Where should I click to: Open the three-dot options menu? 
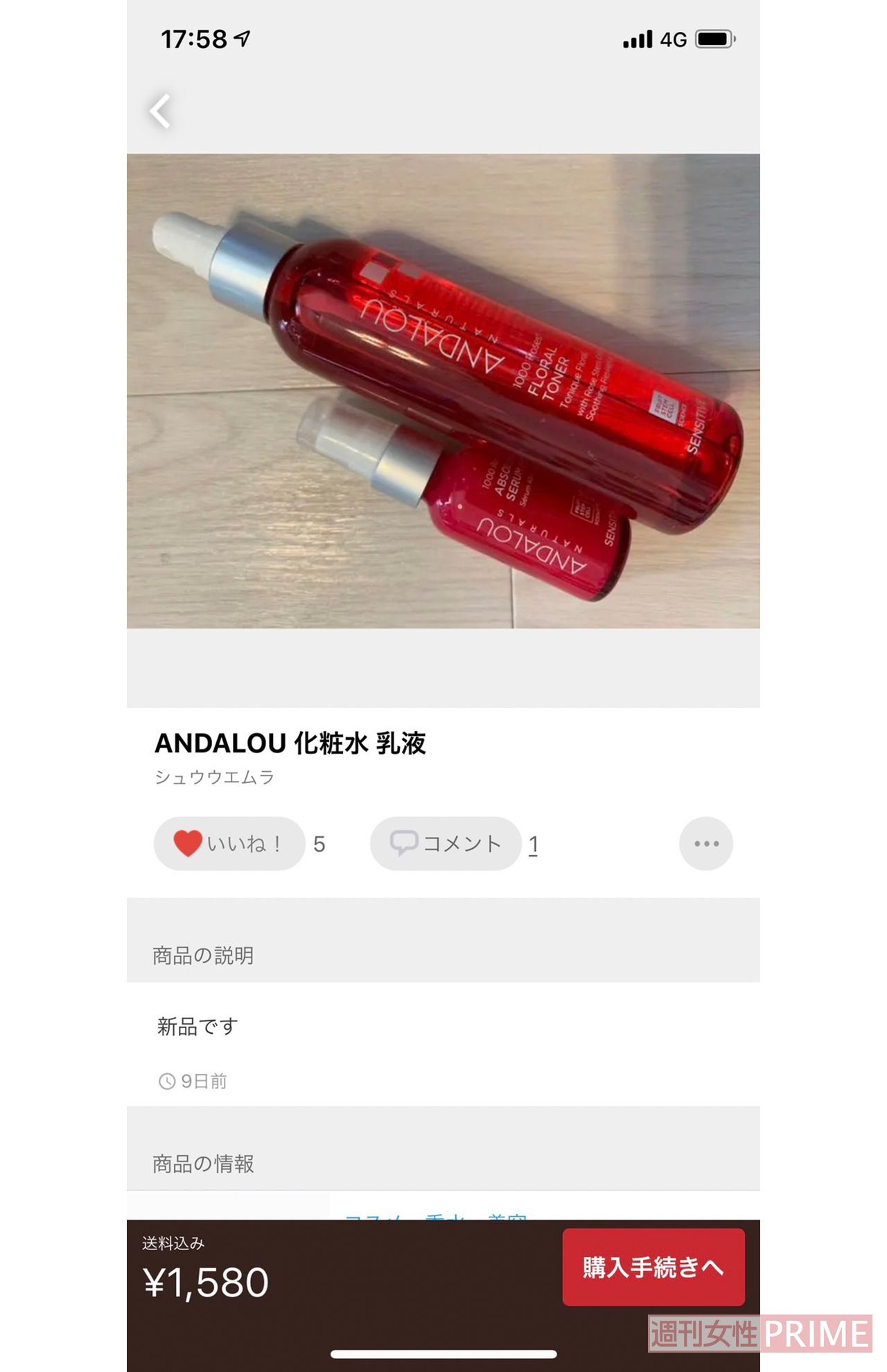[x=705, y=843]
